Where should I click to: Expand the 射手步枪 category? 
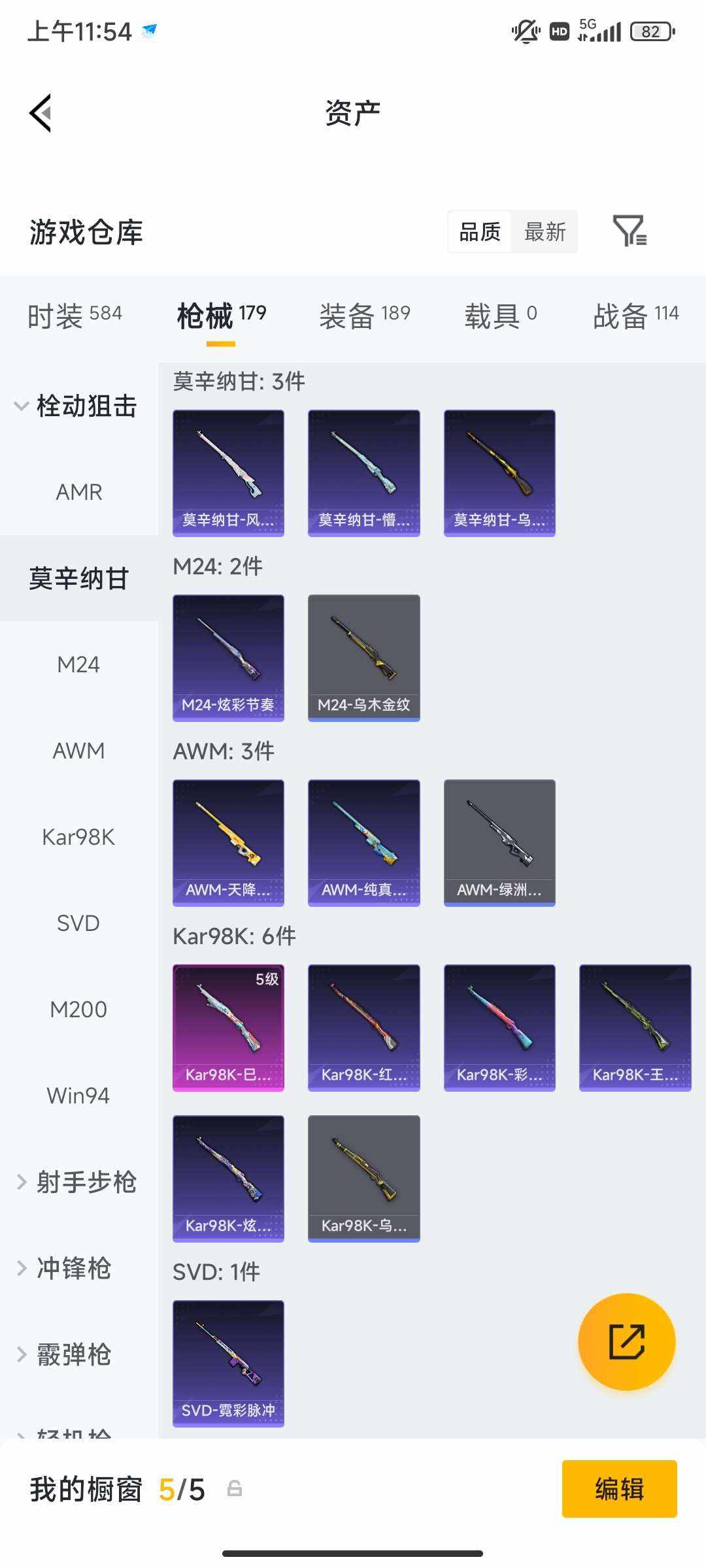pos(78,1181)
